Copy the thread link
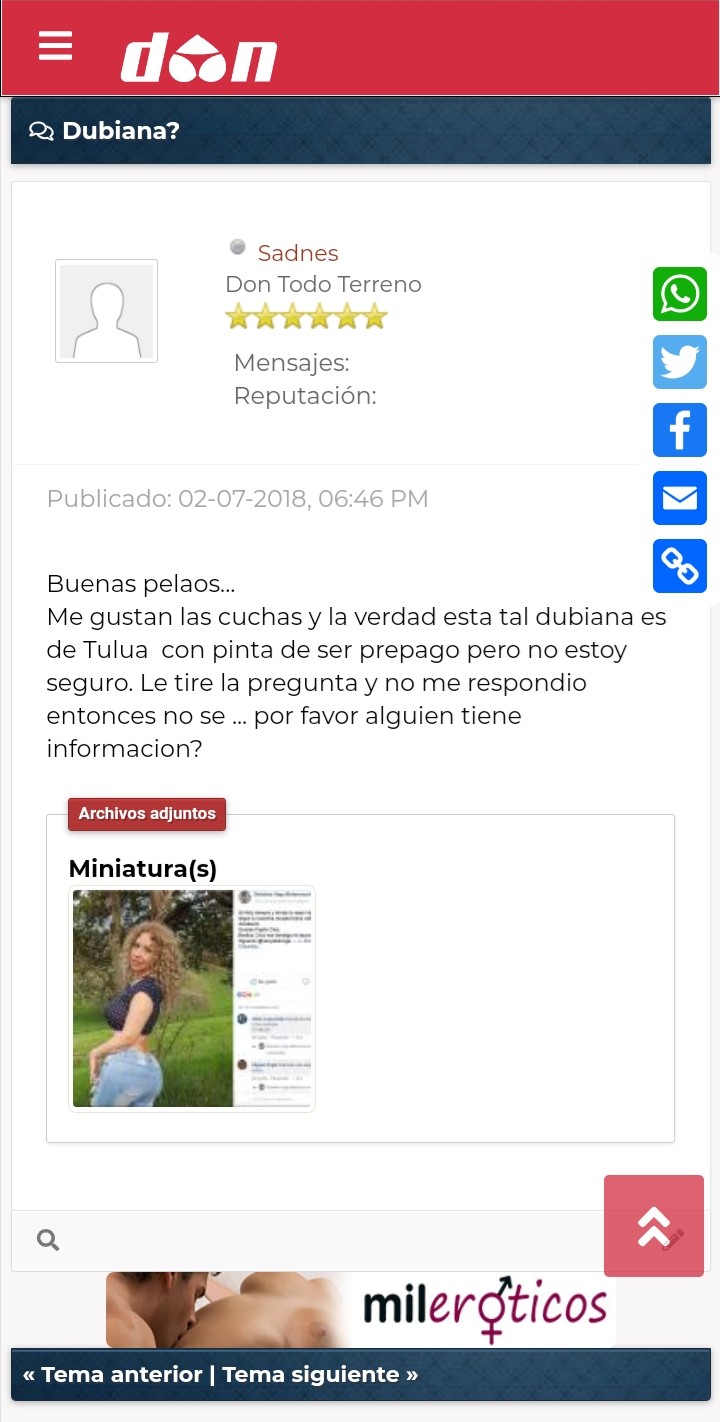720x1422 pixels. pyautogui.click(x=680, y=566)
